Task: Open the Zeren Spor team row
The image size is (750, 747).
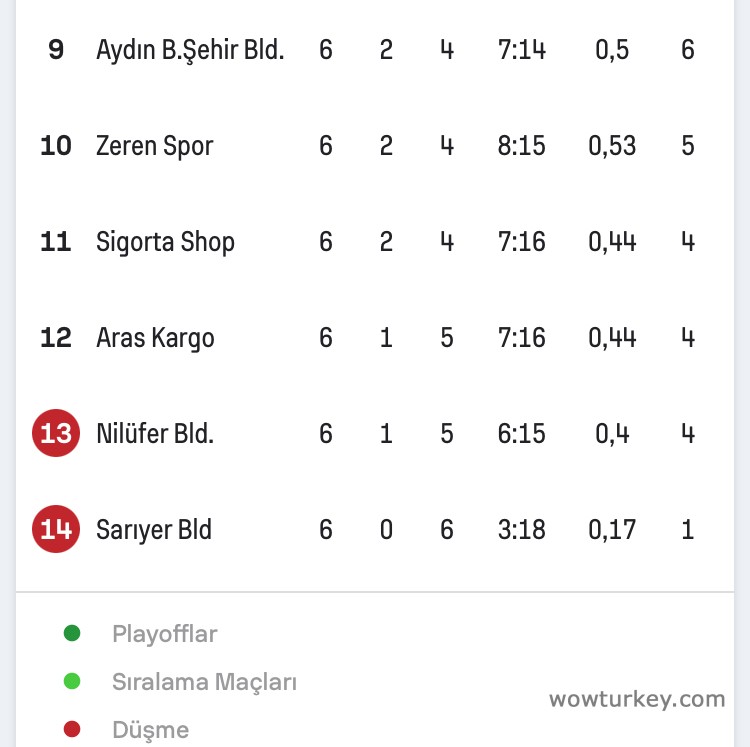Action: coord(155,146)
